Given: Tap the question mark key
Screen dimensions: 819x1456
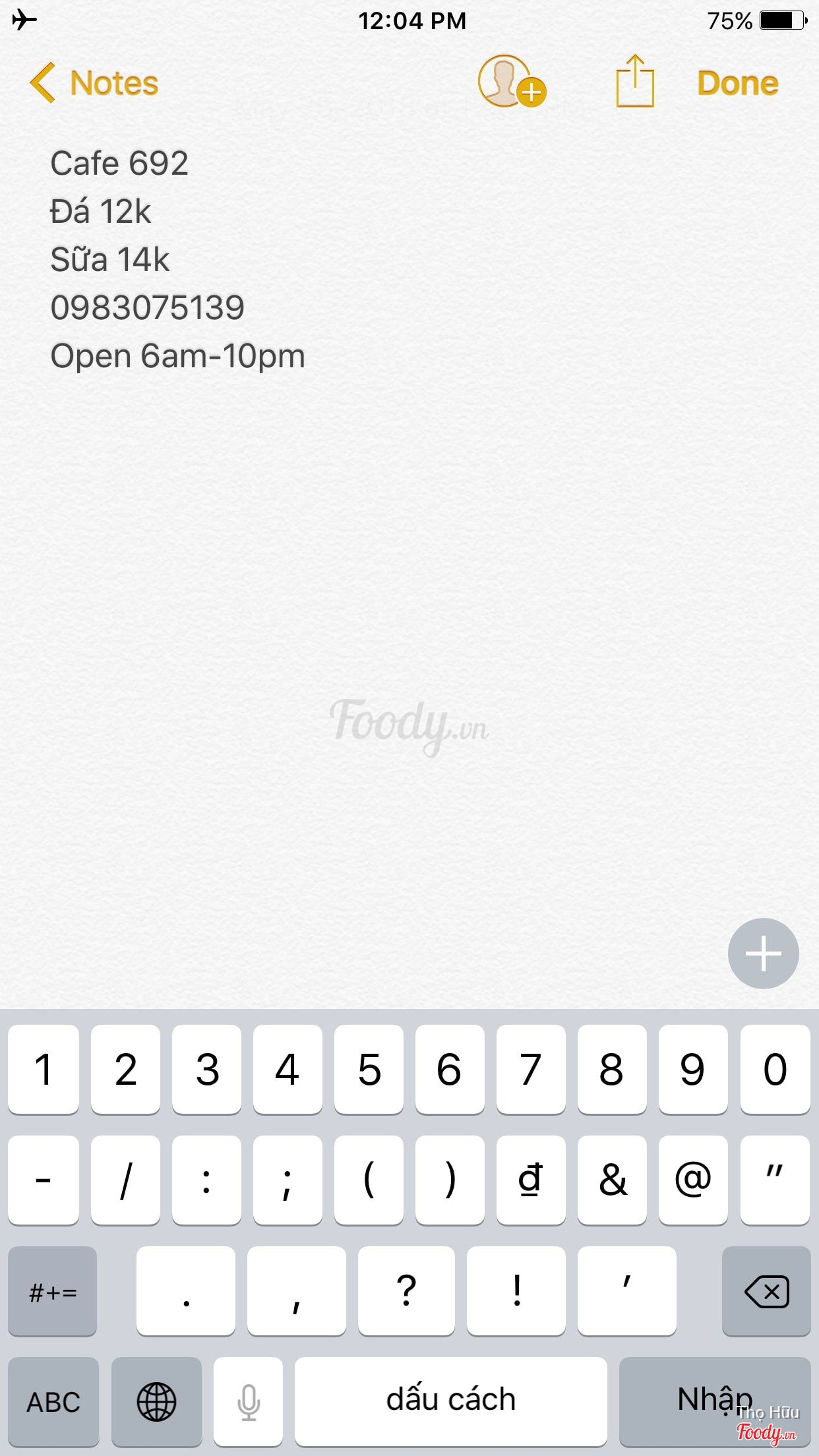Looking at the screenshot, I should [x=406, y=1291].
